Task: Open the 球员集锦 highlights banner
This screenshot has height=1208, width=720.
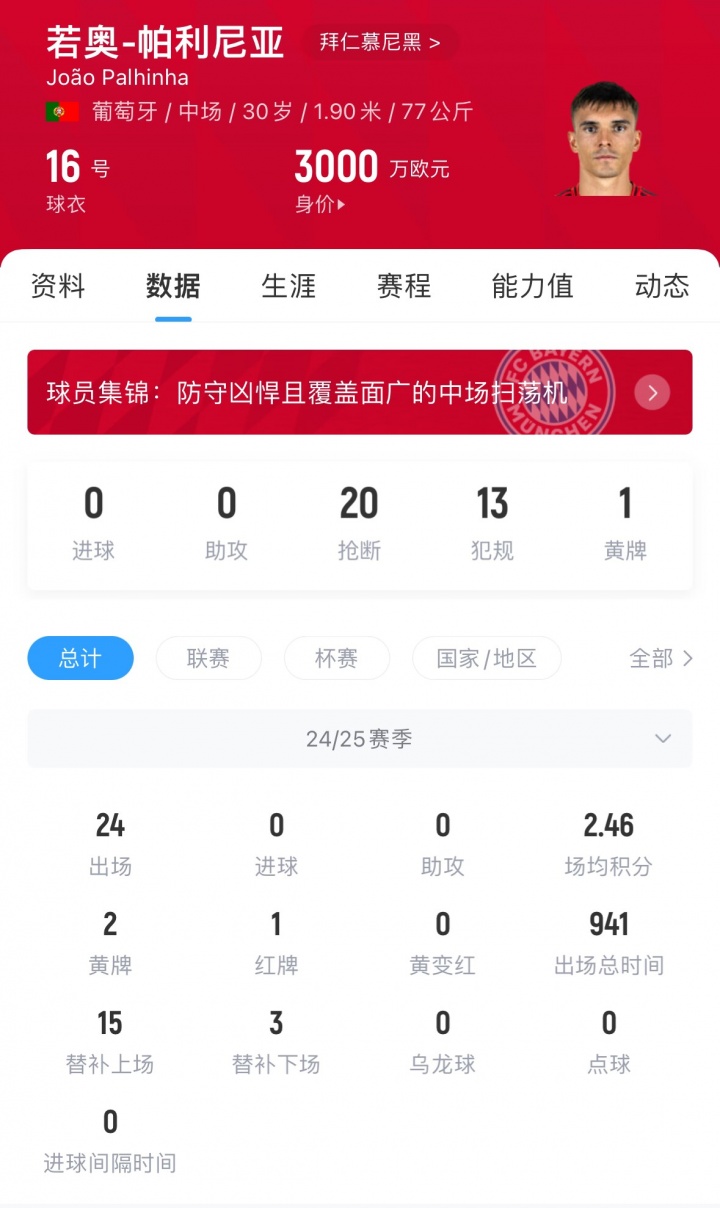Action: coord(360,392)
